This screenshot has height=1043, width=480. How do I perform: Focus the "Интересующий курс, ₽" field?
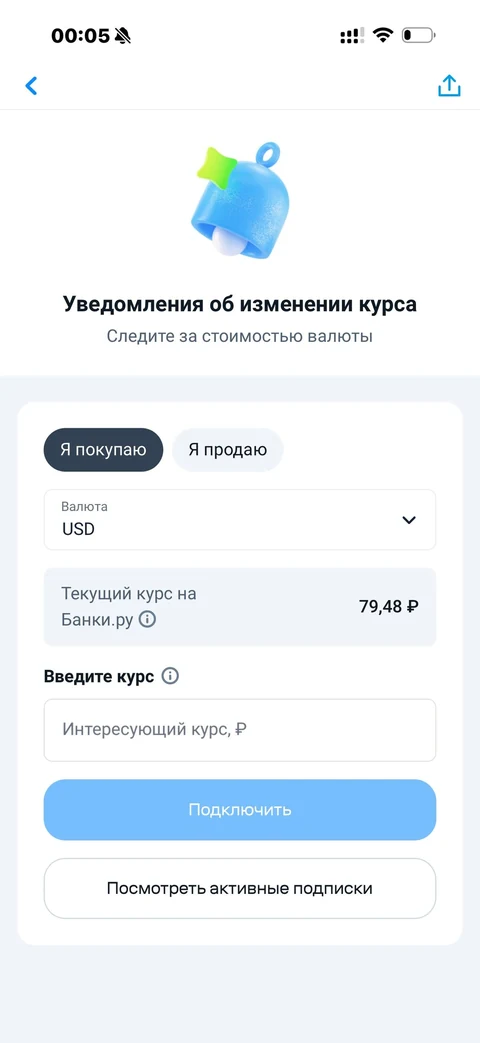240,730
